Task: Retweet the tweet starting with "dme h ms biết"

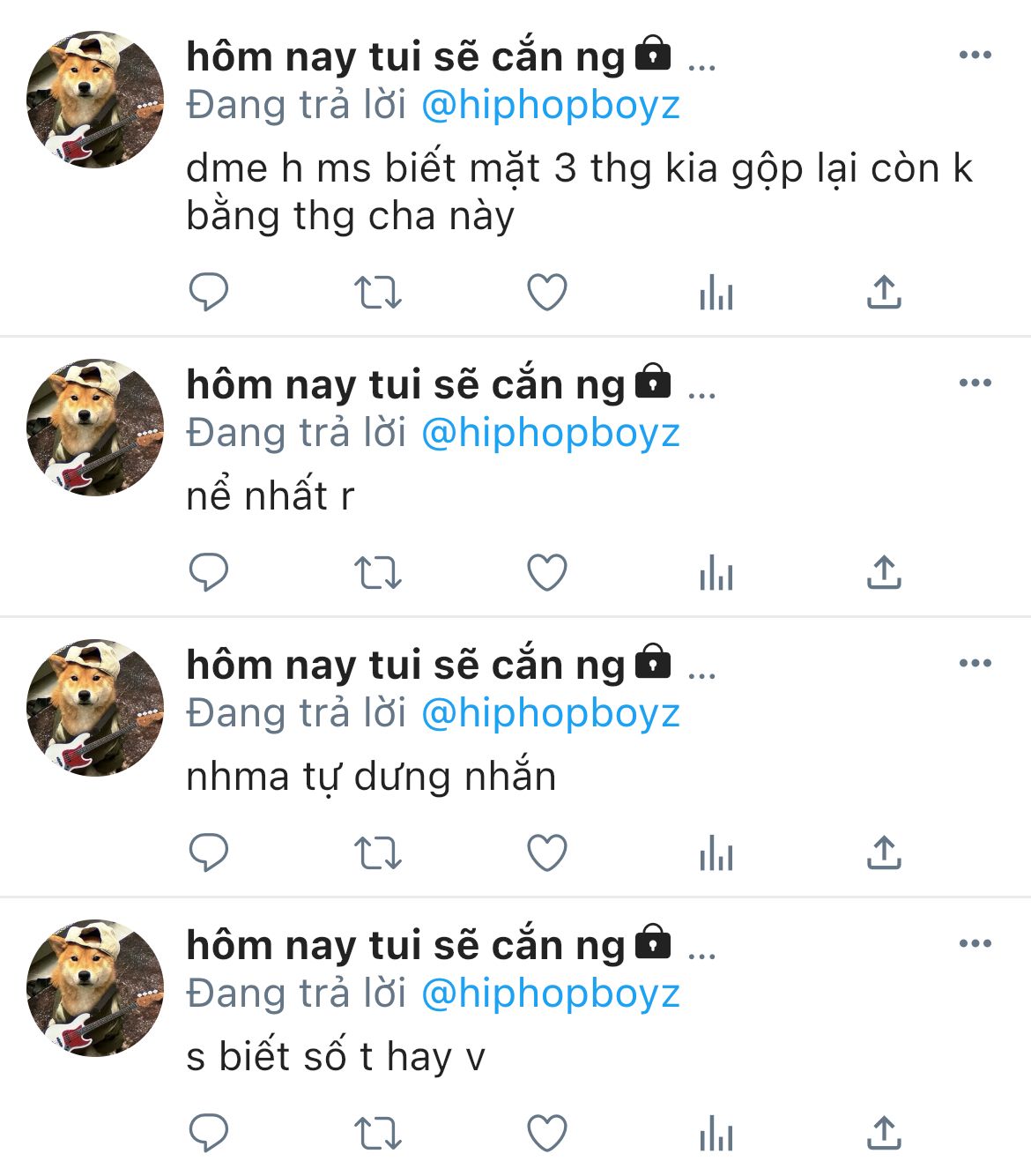Action: coord(377,293)
